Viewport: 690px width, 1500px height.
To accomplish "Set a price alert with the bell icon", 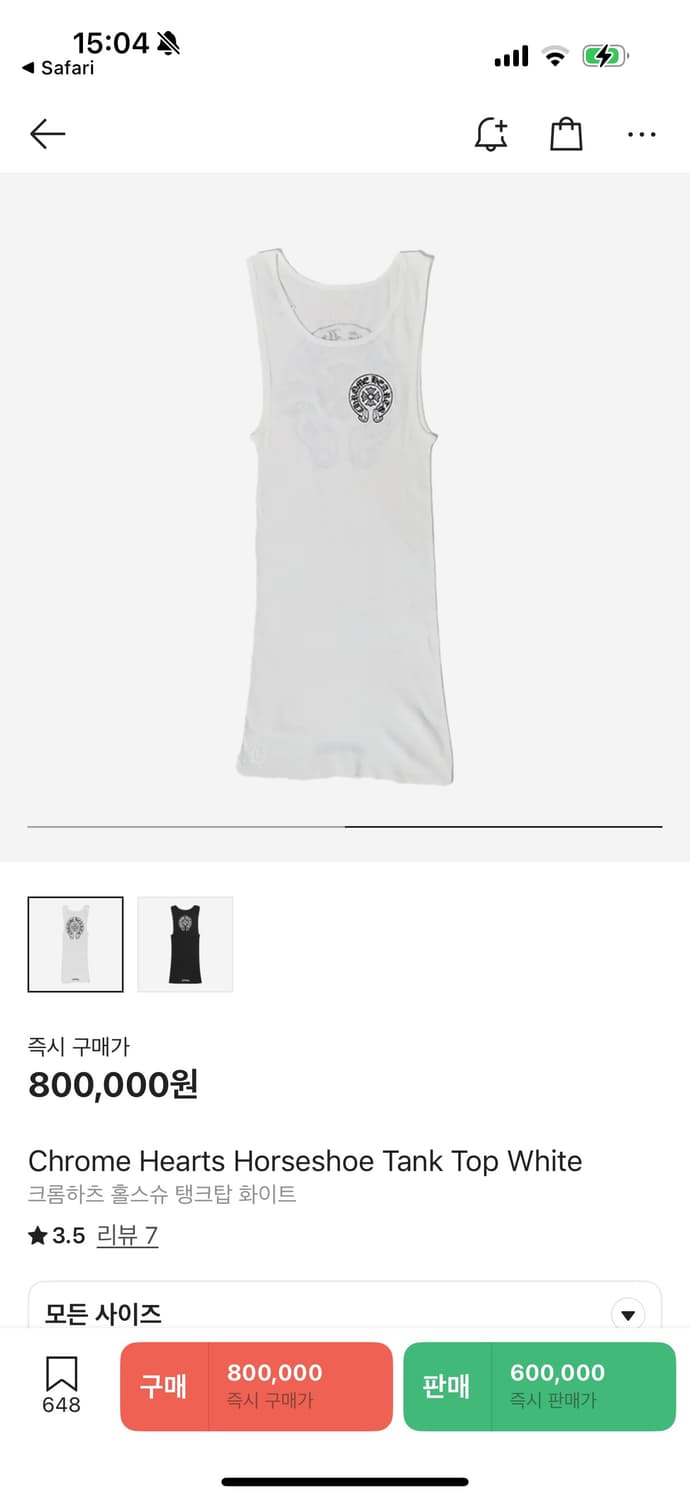I will 490,134.
